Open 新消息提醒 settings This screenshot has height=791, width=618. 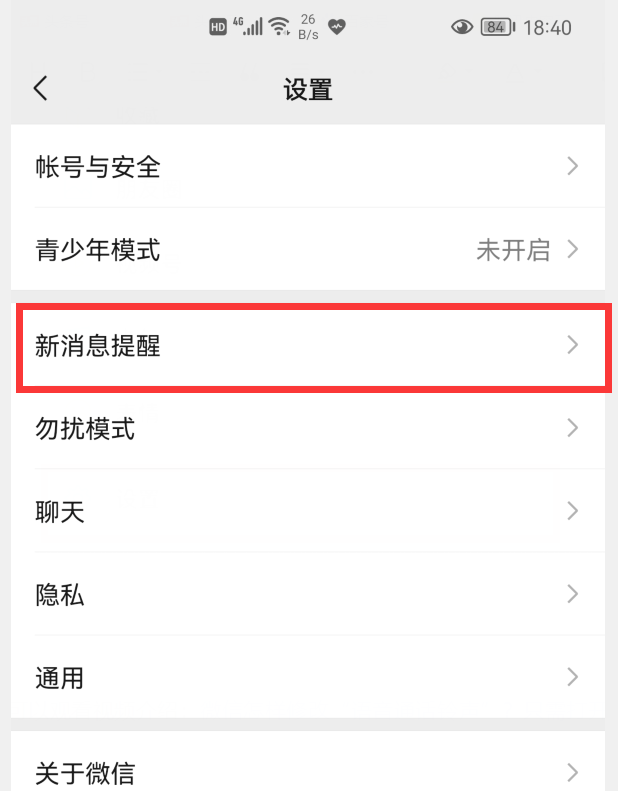307,347
